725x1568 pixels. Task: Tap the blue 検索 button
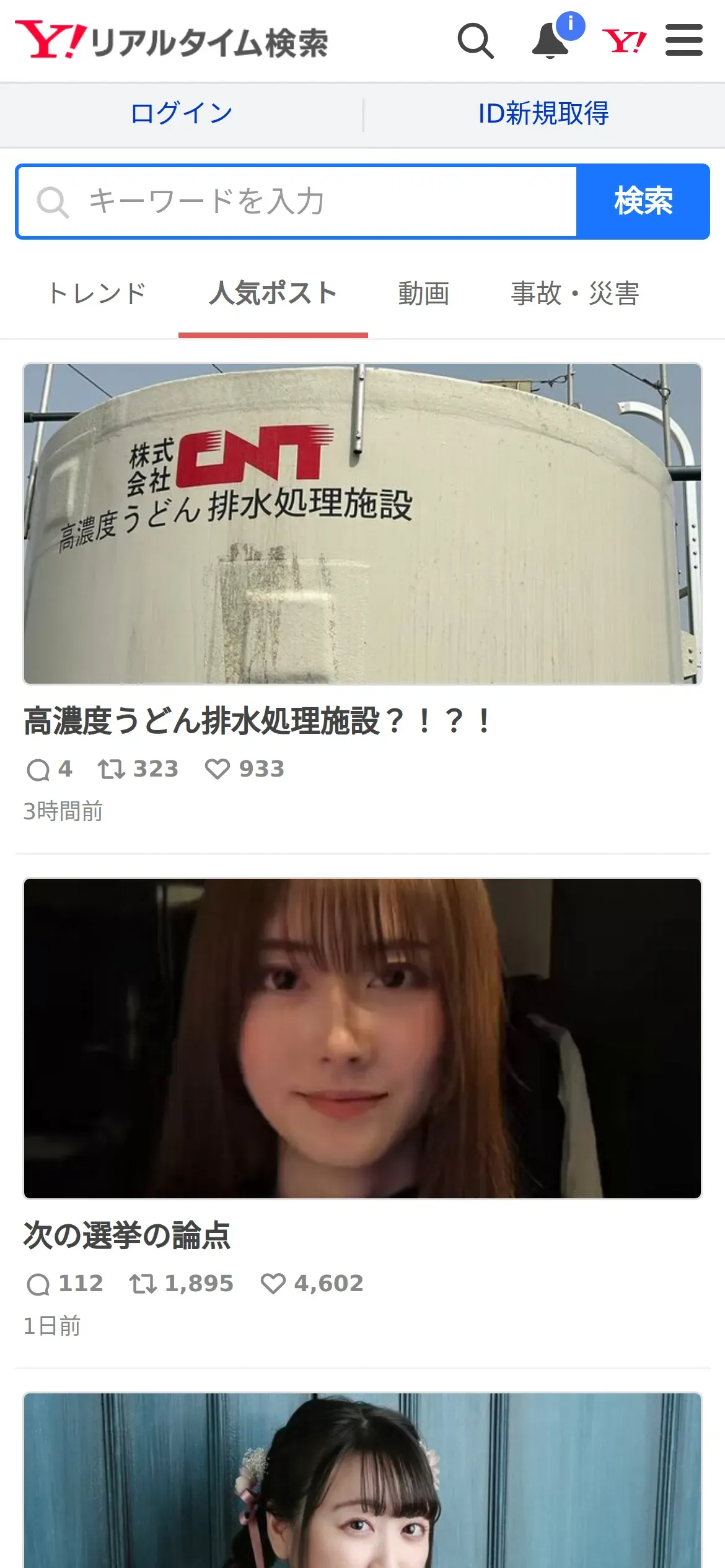pos(643,202)
